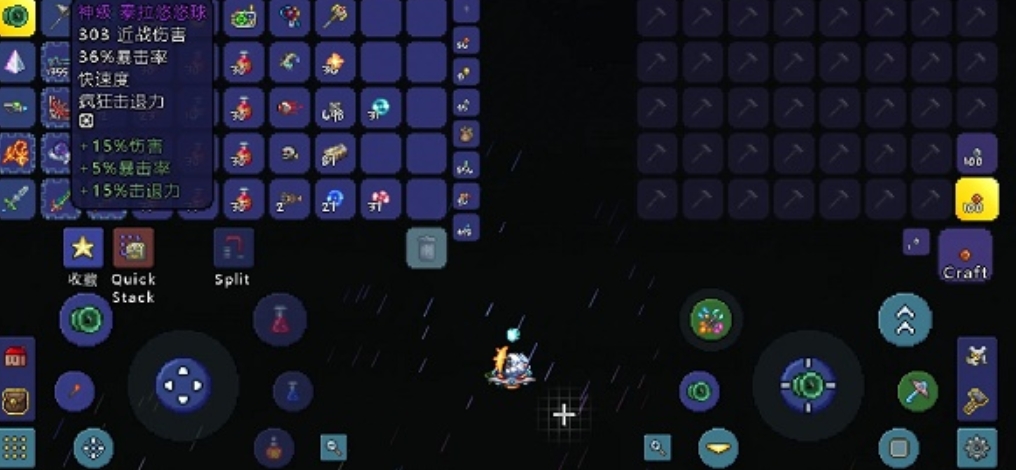Tap the torch quick-use button

coord(75,391)
